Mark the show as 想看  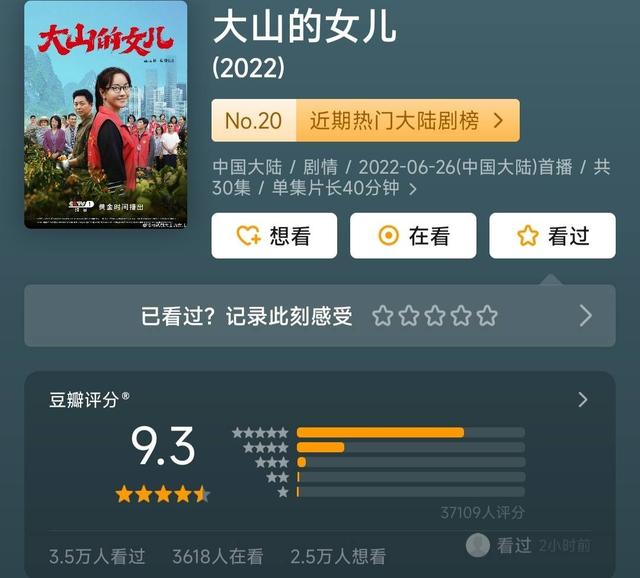(x=273, y=236)
